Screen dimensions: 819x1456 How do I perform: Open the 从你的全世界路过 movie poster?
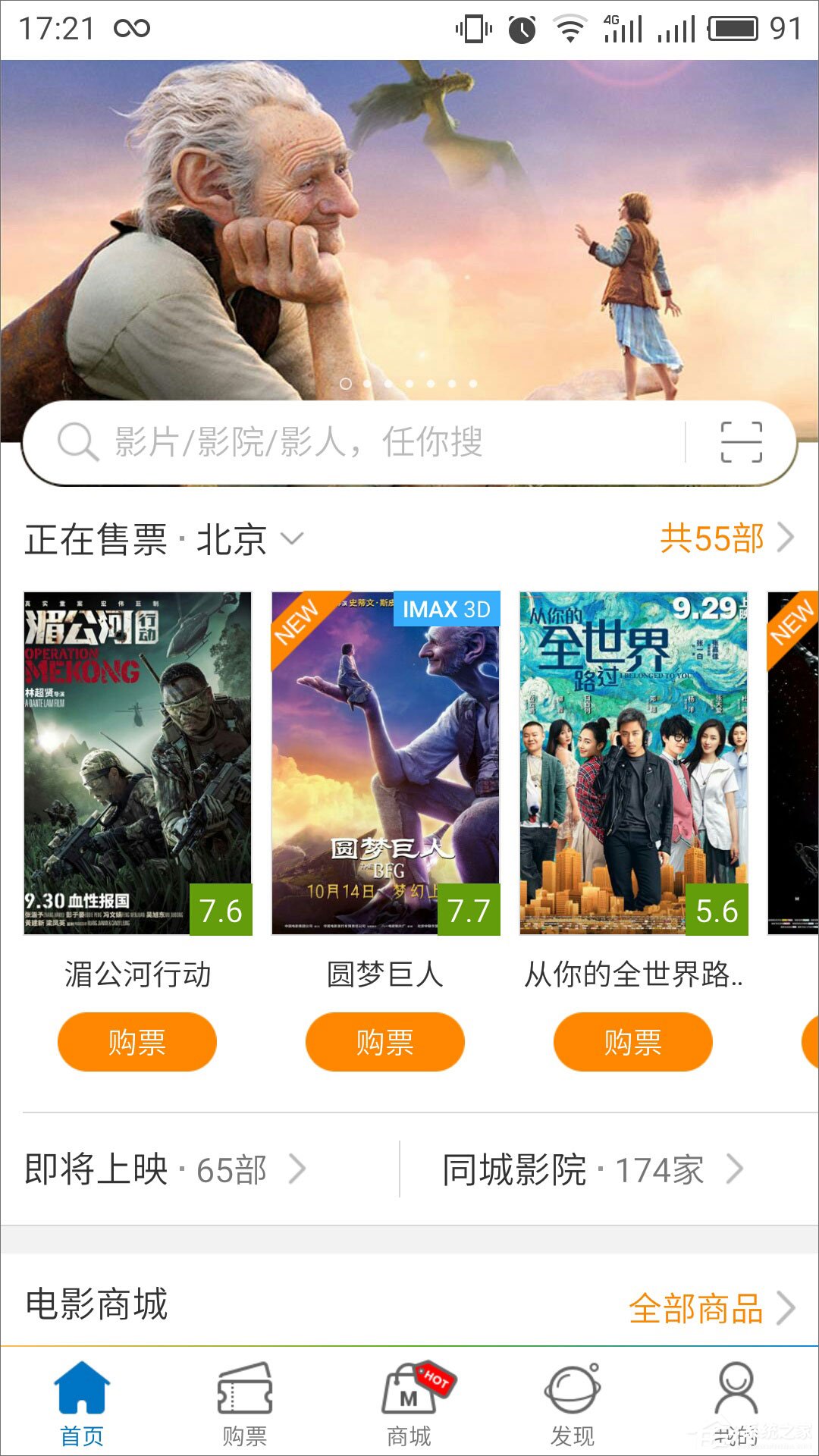coord(633,763)
